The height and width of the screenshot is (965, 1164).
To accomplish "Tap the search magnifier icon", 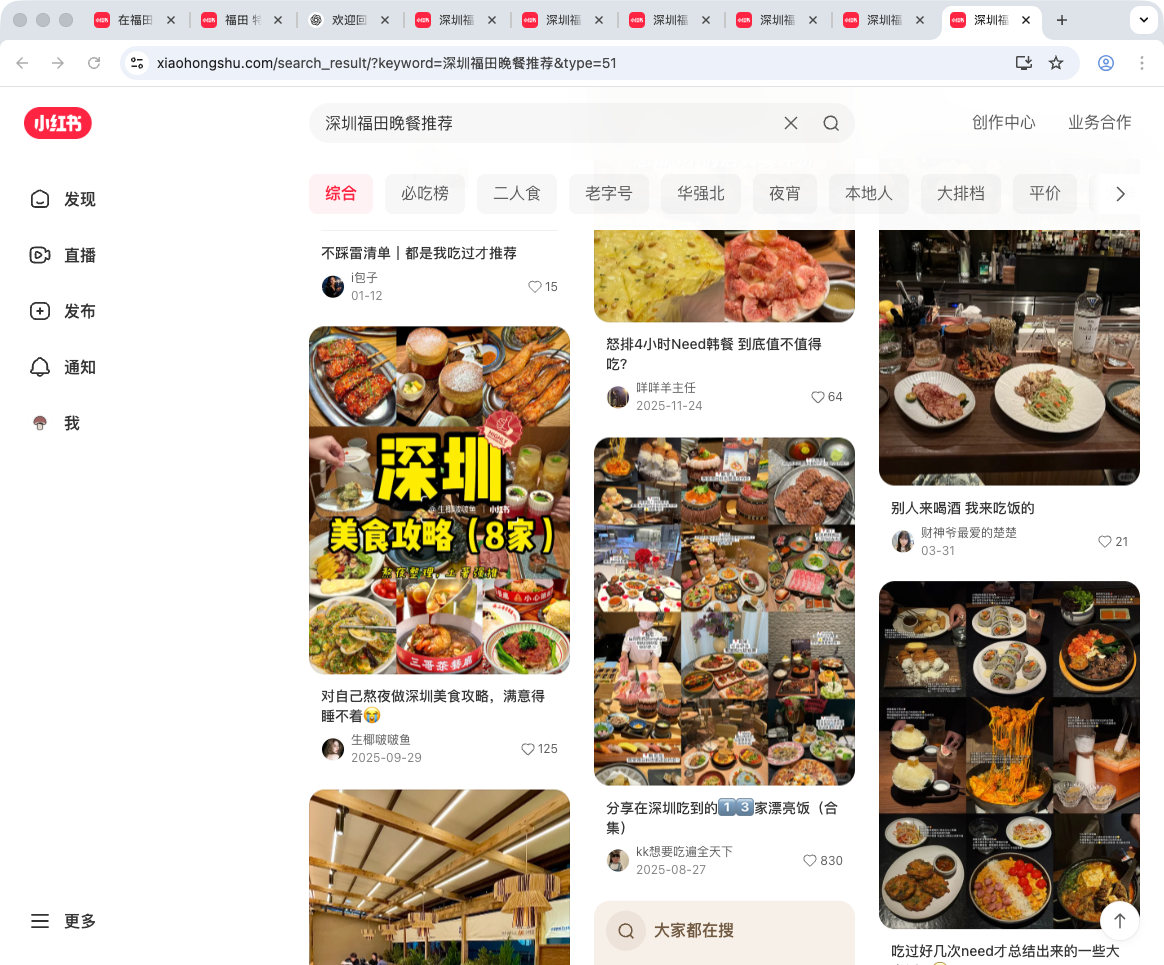I will [831, 123].
